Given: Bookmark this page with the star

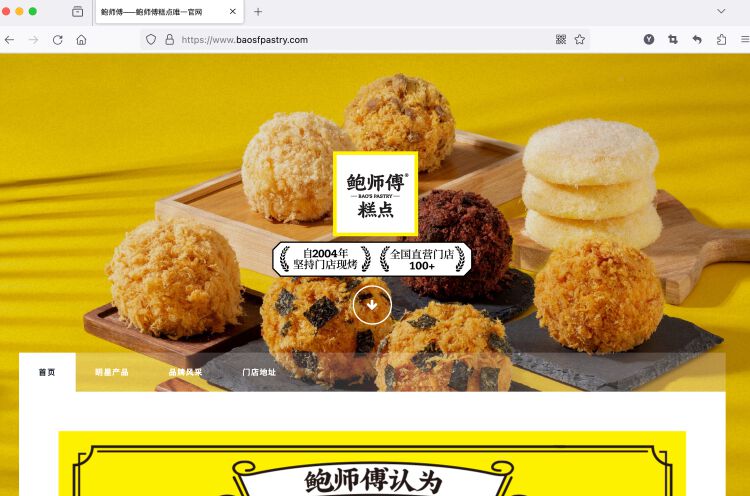Looking at the screenshot, I should point(579,40).
